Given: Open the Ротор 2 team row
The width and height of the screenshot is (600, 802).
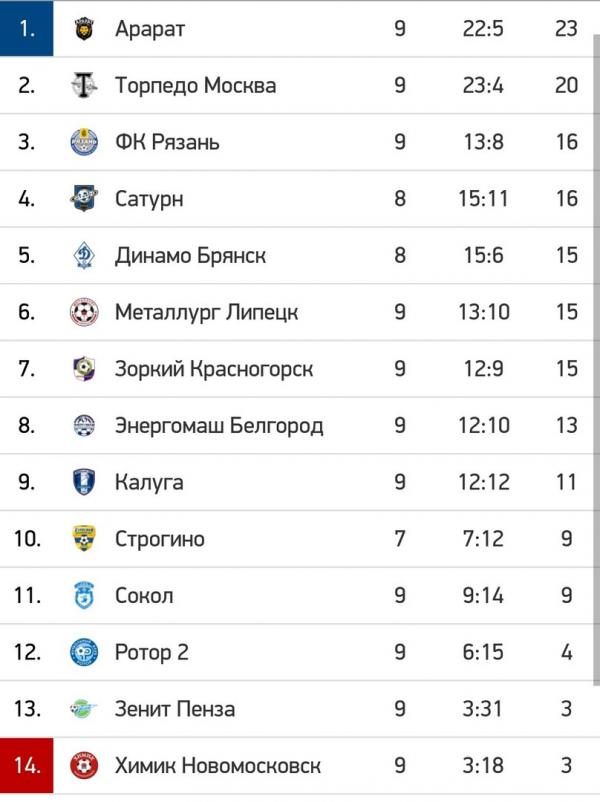Looking at the screenshot, I should [x=152, y=652].
